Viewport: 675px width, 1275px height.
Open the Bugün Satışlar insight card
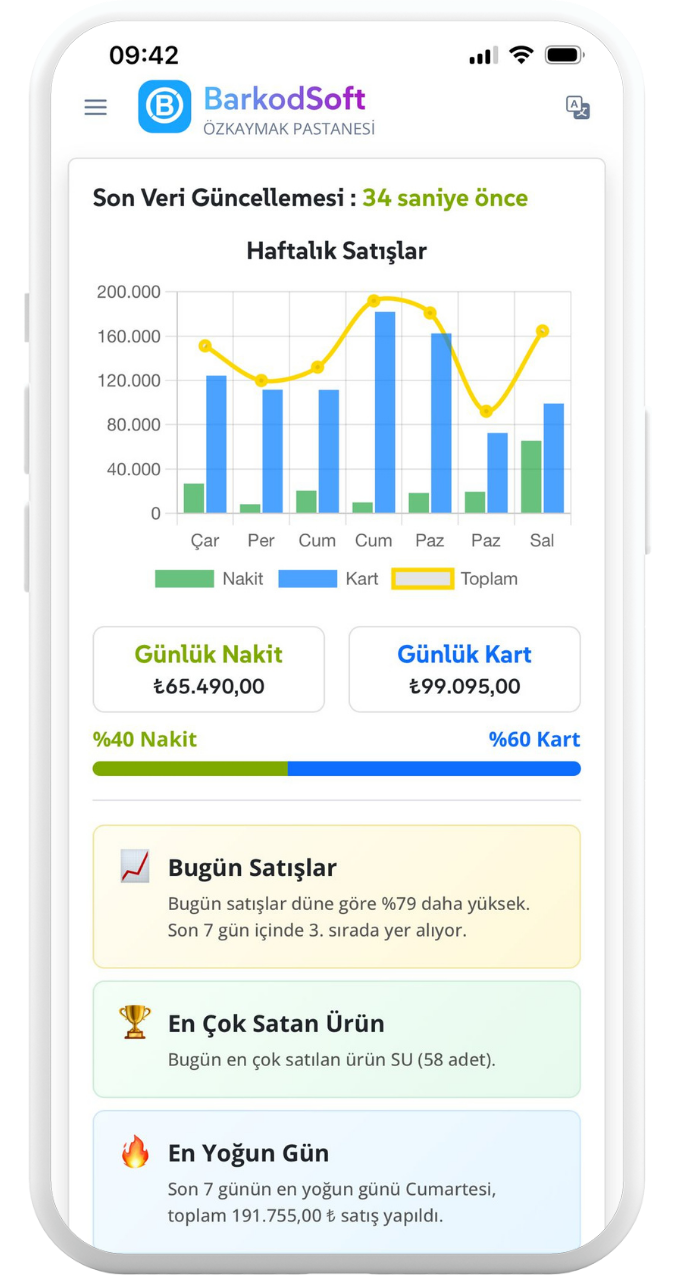coord(336,896)
